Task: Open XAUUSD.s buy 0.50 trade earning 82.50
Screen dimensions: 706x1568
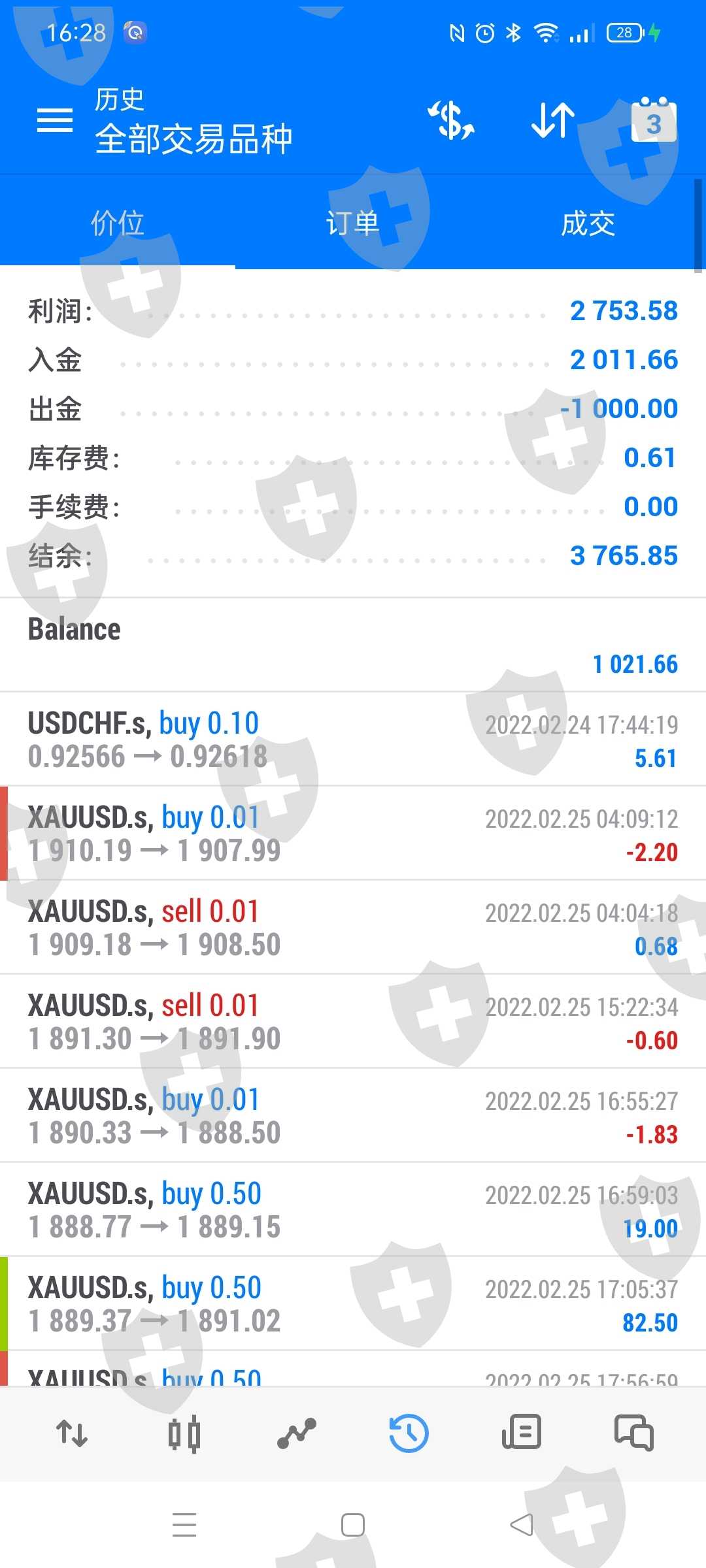Action: coord(353,1304)
